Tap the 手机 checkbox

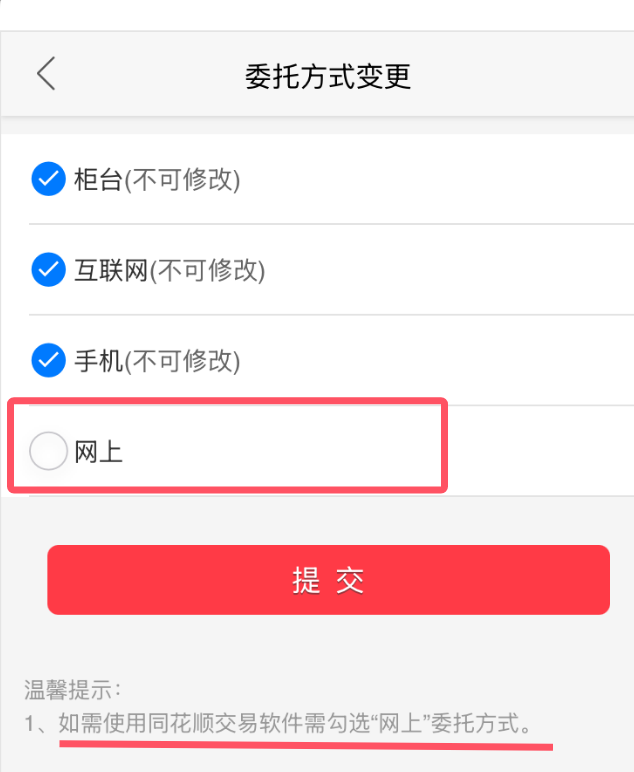coord(48,360)
